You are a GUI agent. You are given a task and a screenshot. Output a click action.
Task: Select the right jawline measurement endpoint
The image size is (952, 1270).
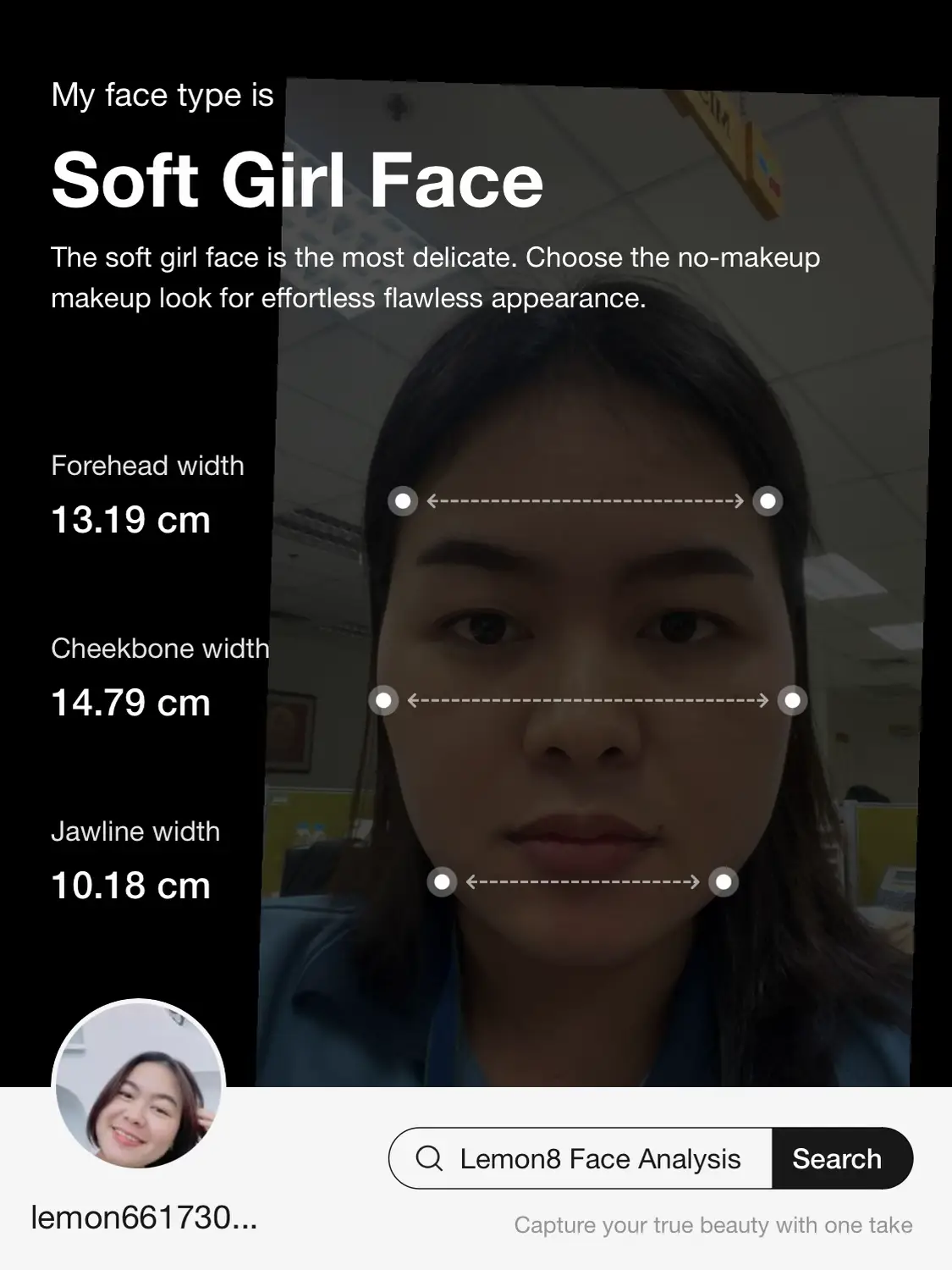(x=722, y=882)
